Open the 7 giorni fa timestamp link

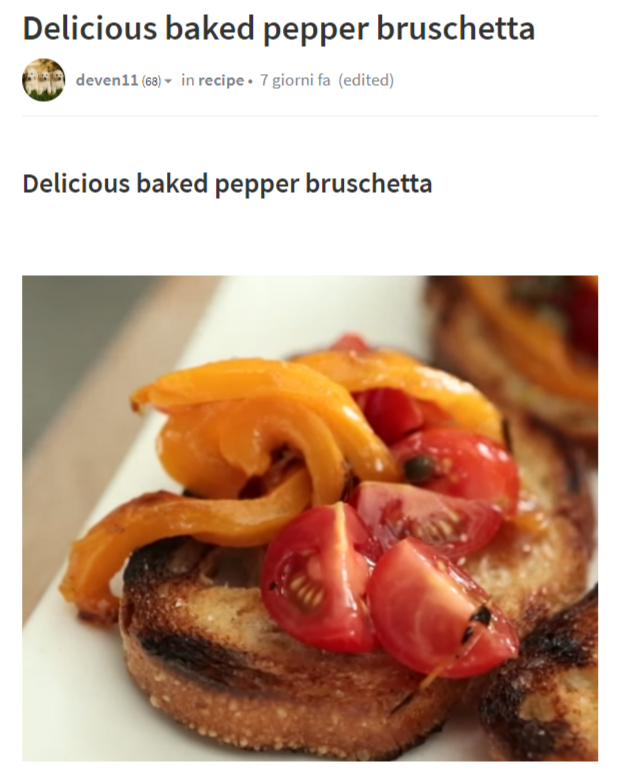tap(295, 80)
